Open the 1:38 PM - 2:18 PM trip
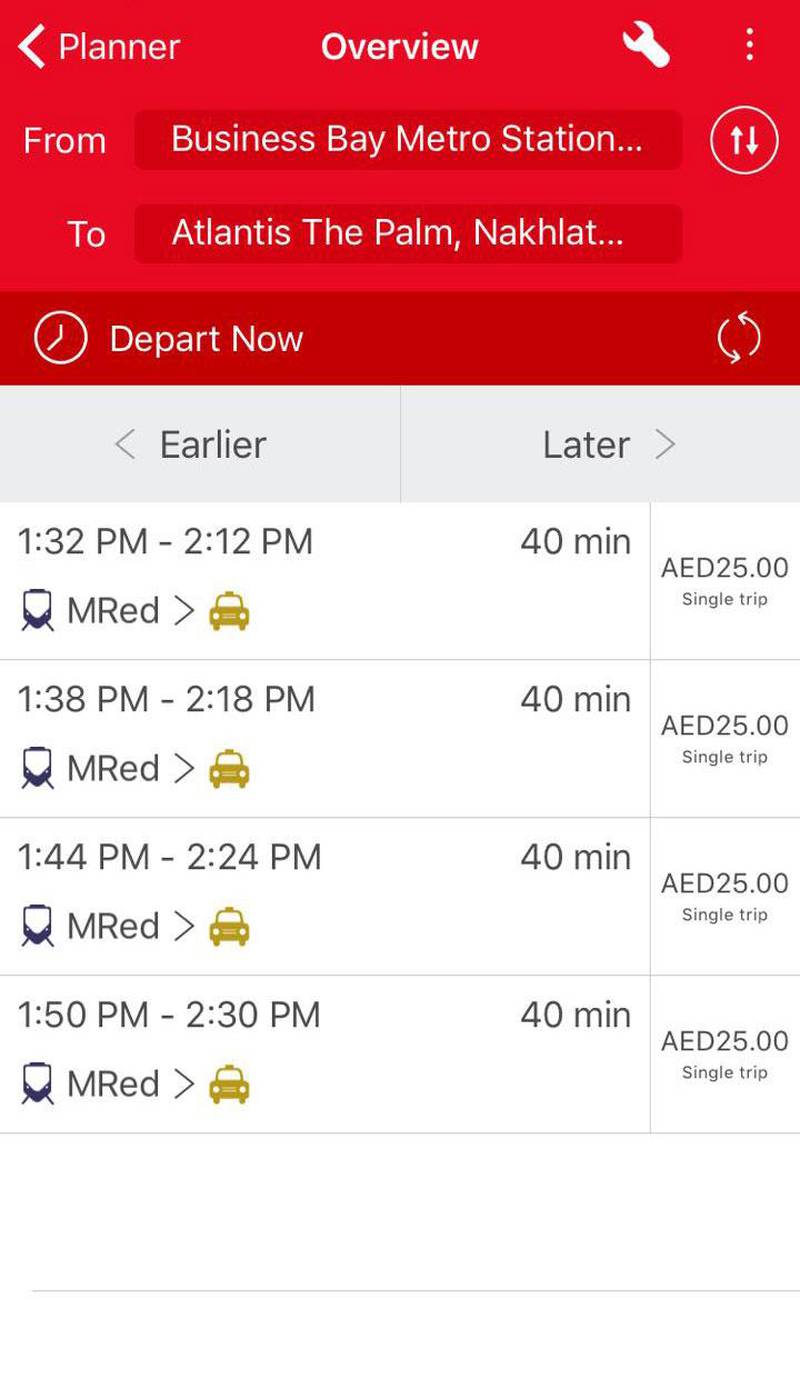Viewport: 800px width, 1379px height. tap(400, 739)
